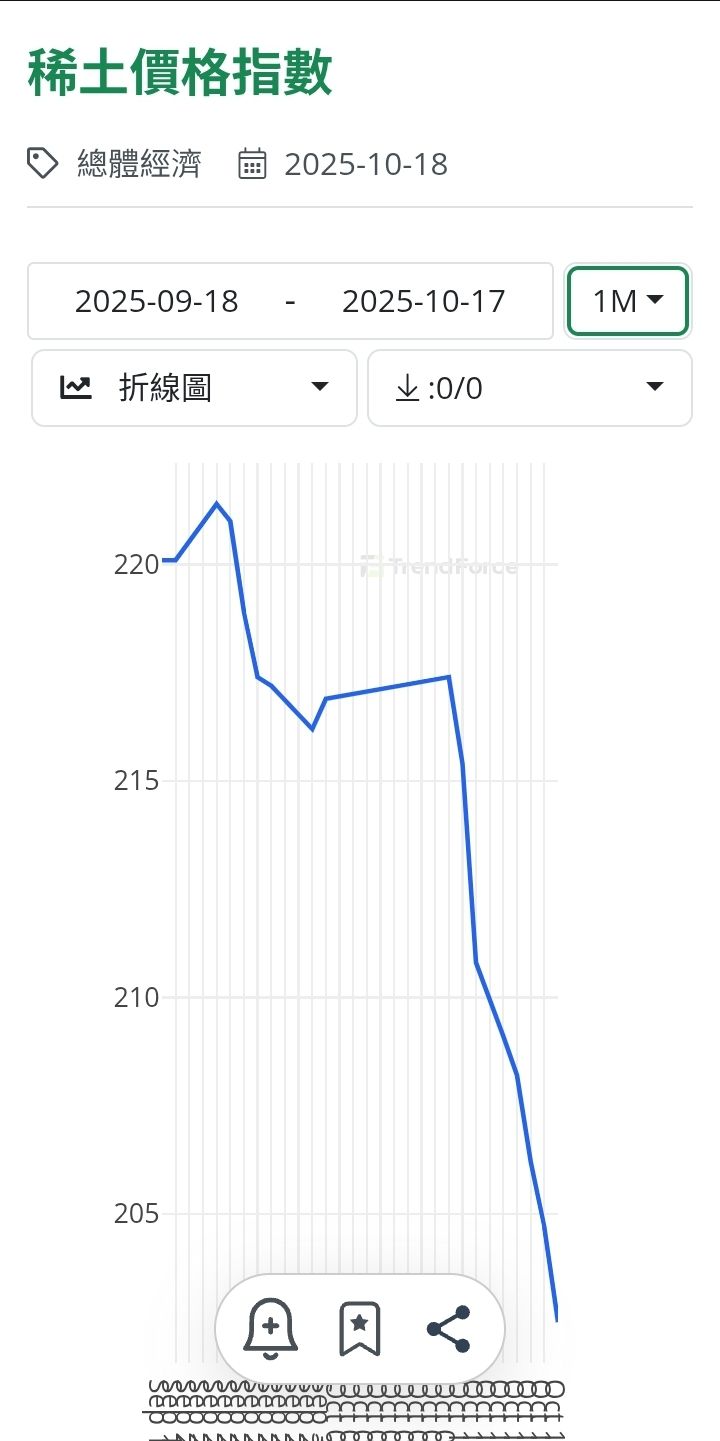Bookmark this rare earth index
720x1441 pixels.
coord(360,1329)
